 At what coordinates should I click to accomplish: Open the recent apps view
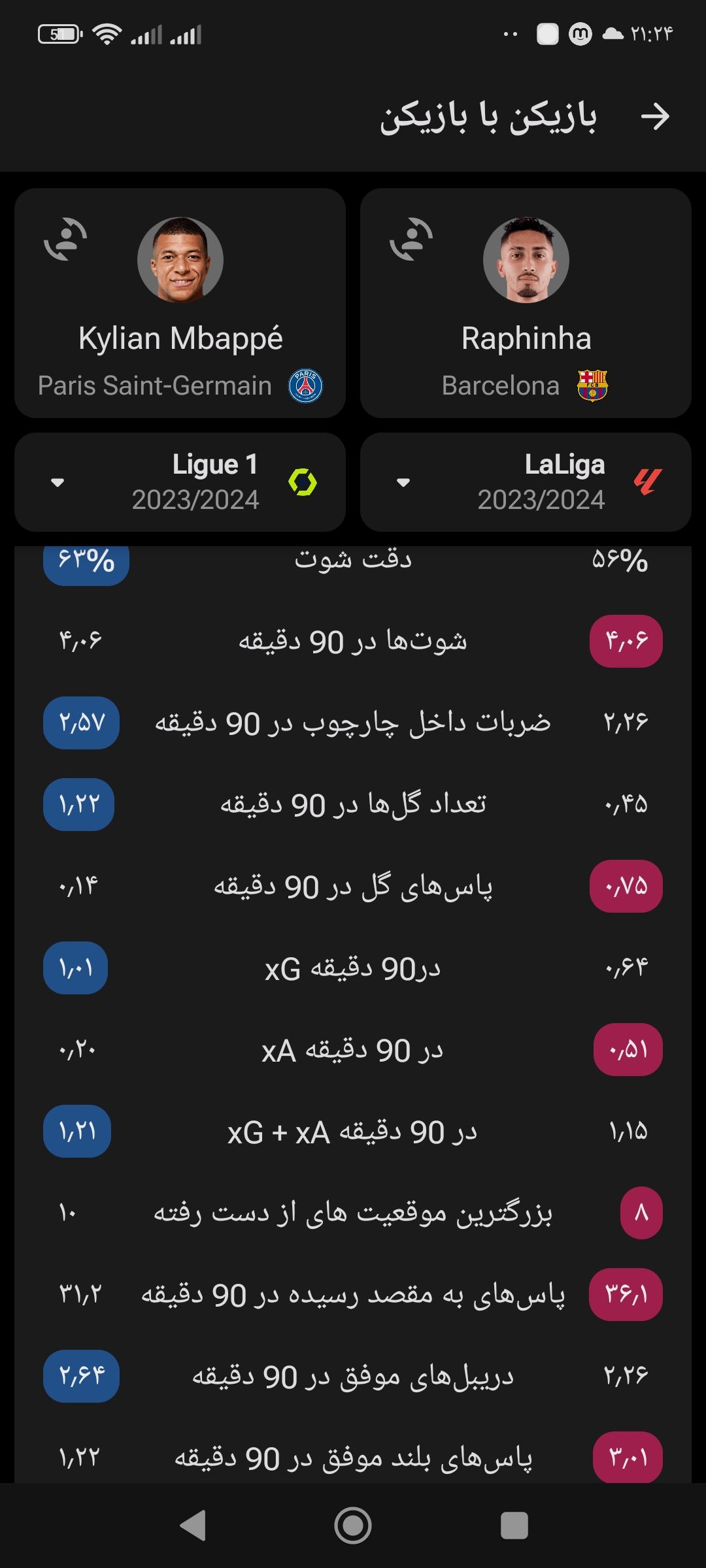pyautogui.click(x=514, y=1526)
